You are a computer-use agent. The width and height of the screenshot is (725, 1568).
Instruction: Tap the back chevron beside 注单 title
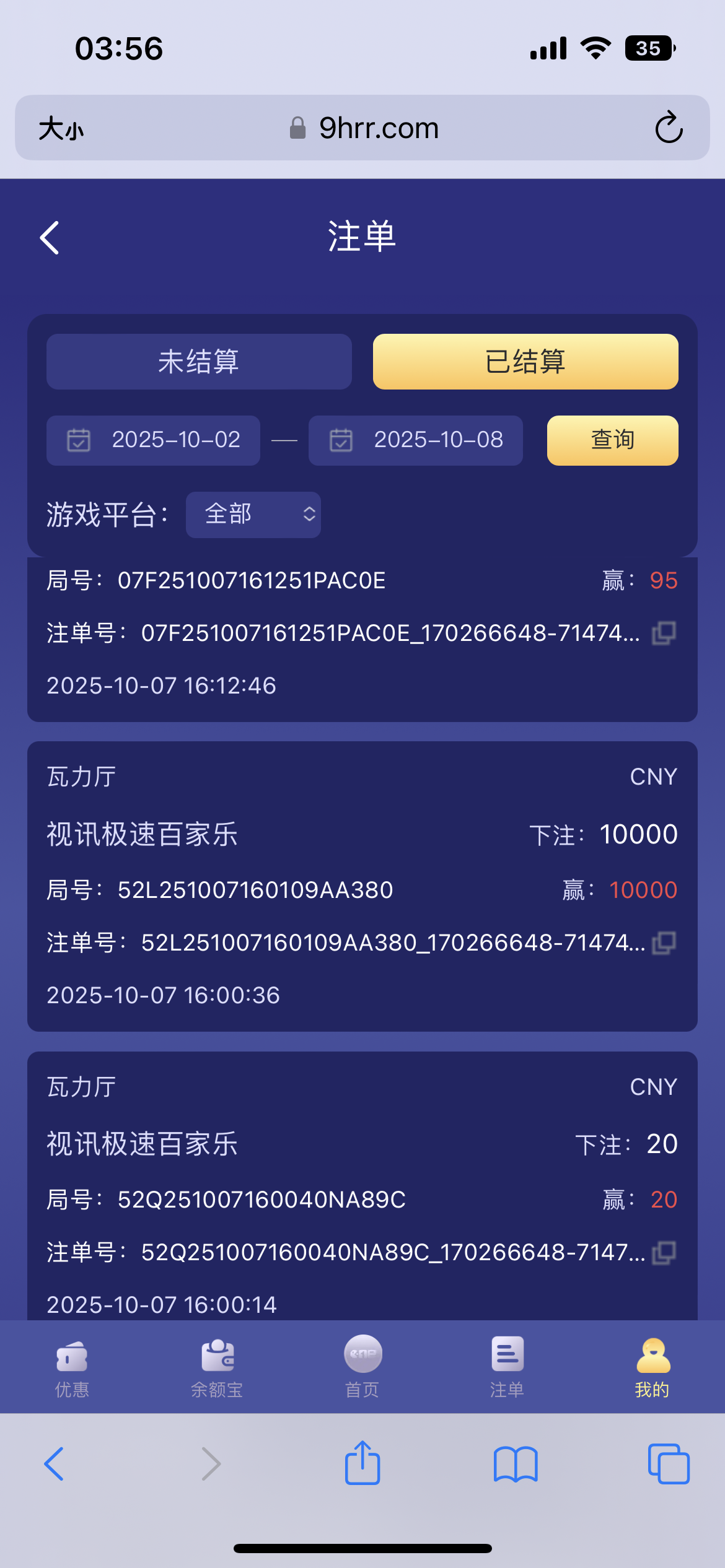[50, 237]
